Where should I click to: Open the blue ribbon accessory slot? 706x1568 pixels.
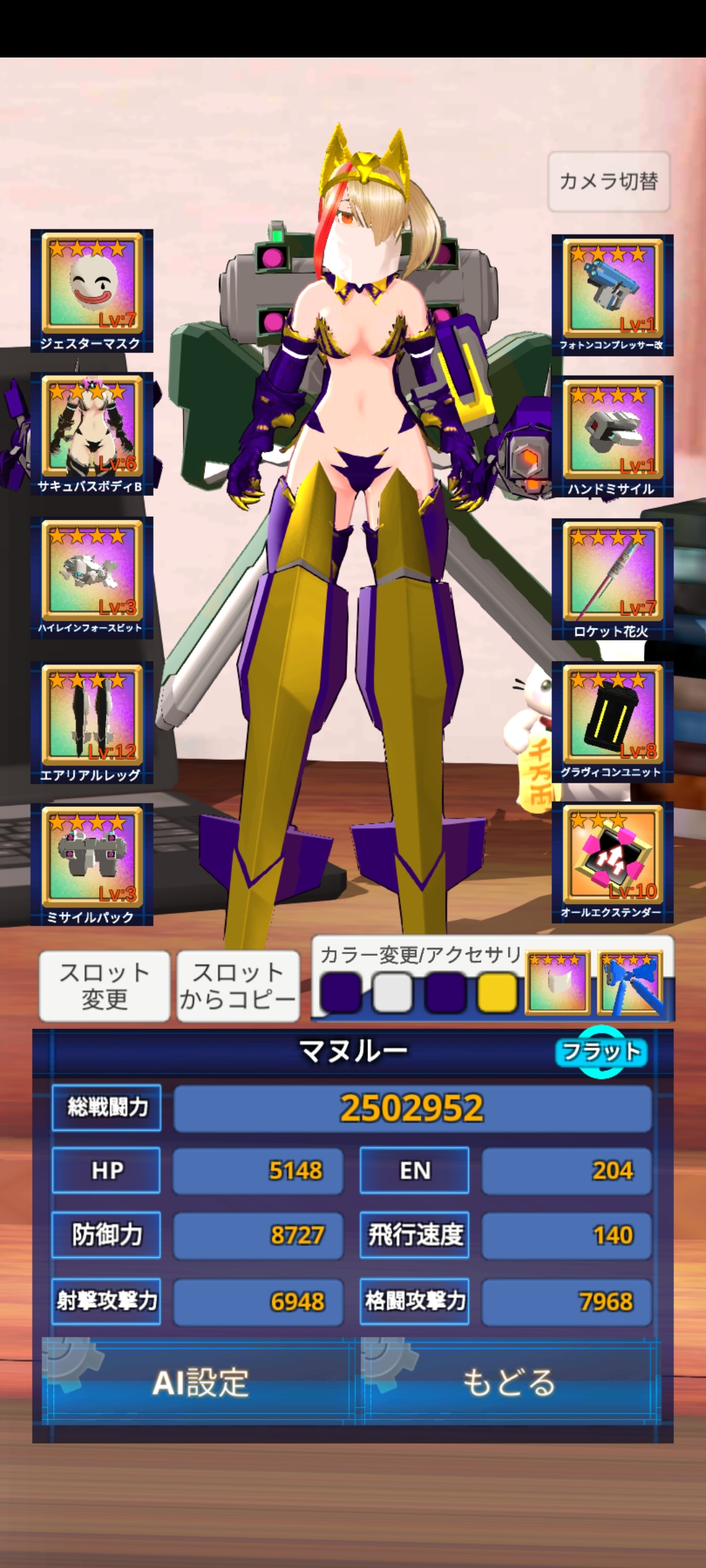click(x=630, y=983)
